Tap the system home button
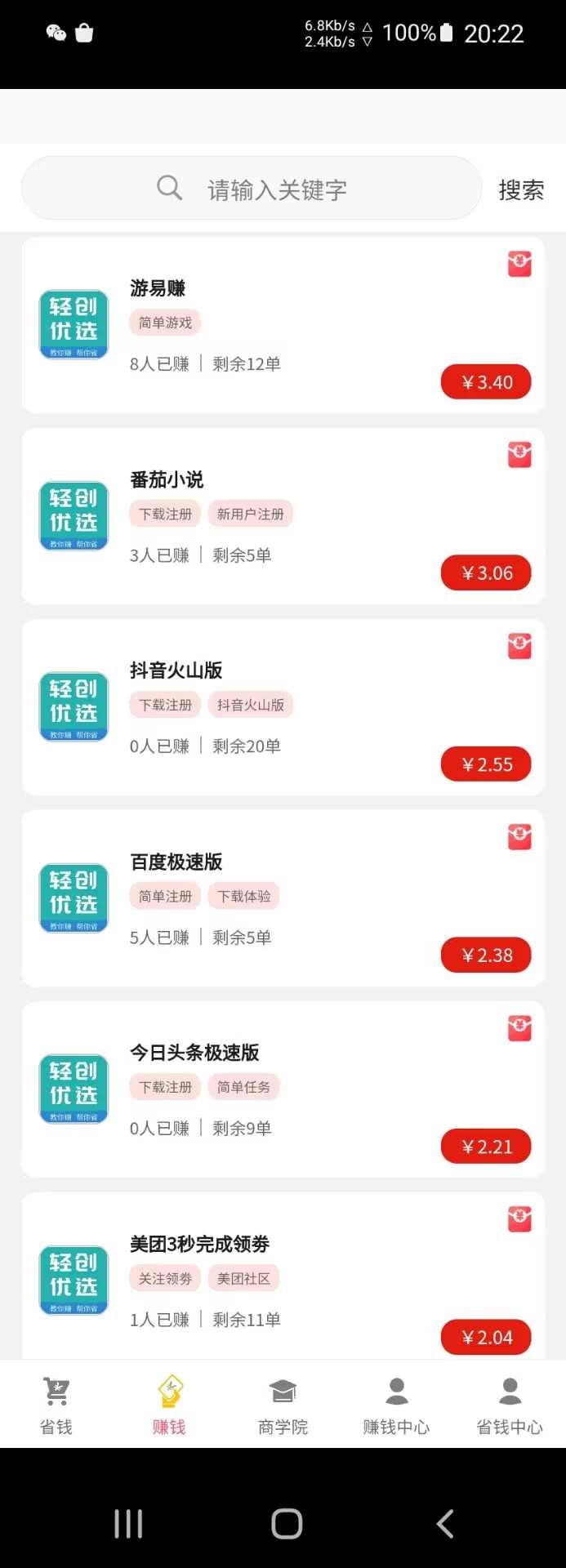This screenshot has height=1568, width=566. tap(287, 1524)
